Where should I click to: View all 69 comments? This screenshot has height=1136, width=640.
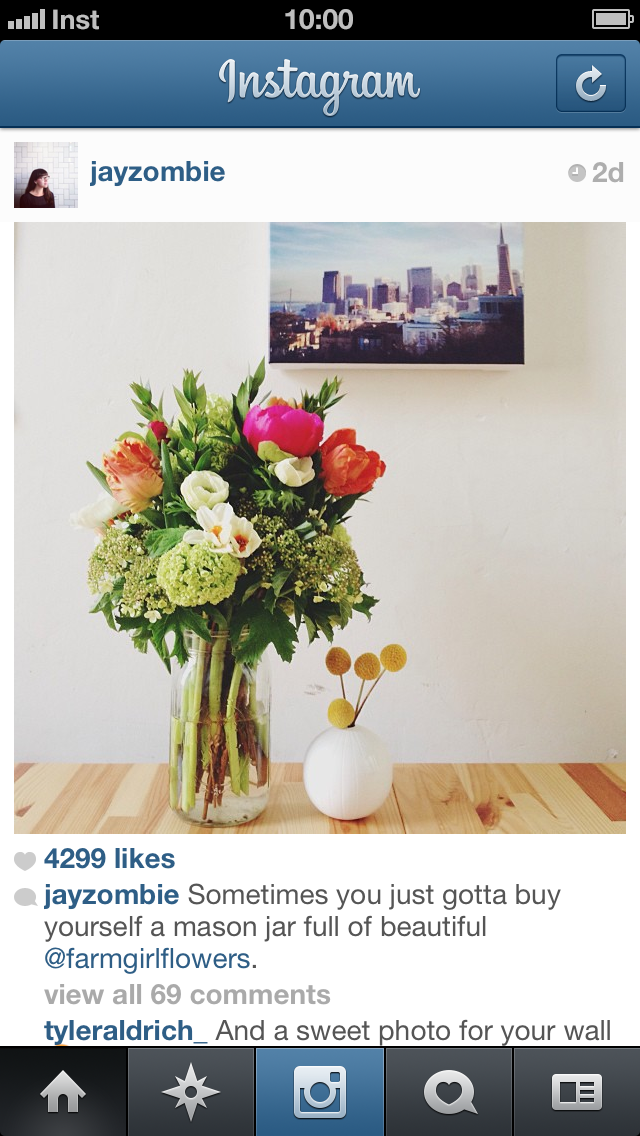(x=187, y=995)
